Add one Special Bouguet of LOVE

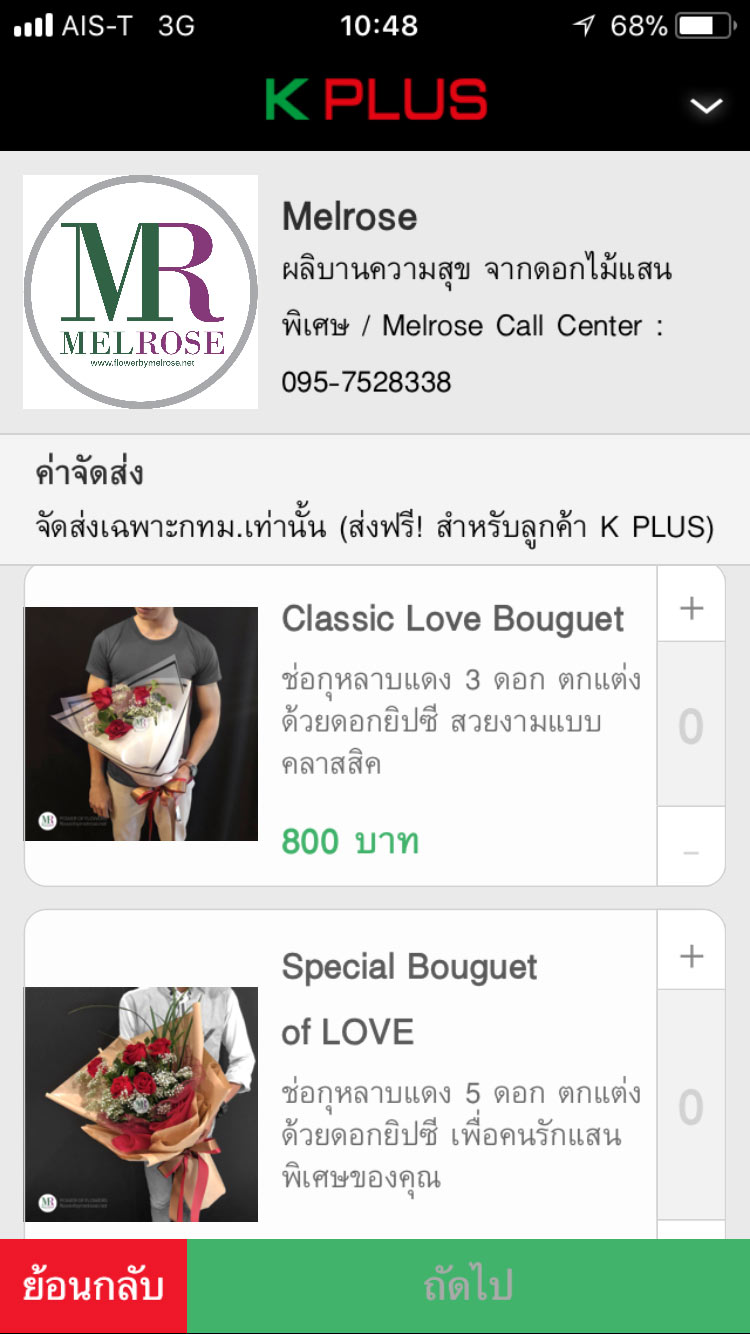[691, 956]
